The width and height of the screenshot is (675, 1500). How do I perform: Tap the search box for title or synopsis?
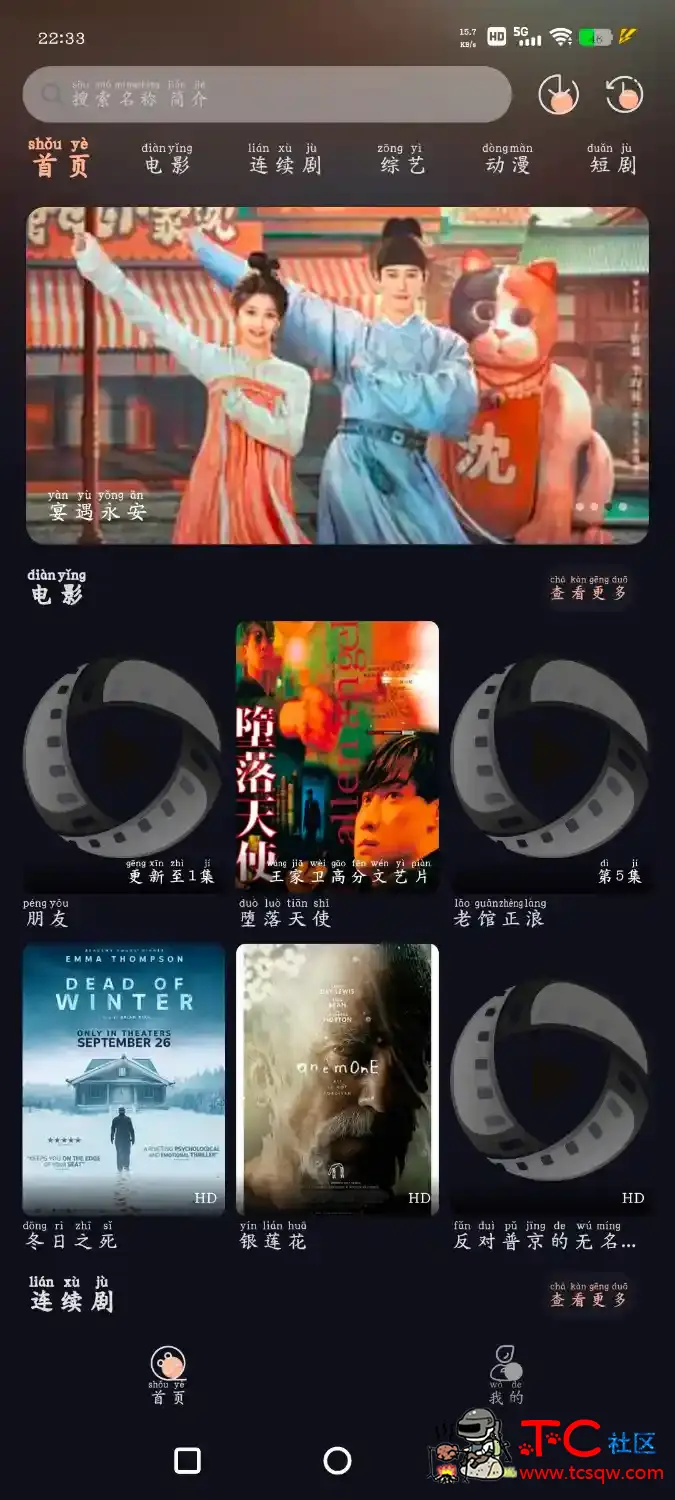[x=267, y=95]
